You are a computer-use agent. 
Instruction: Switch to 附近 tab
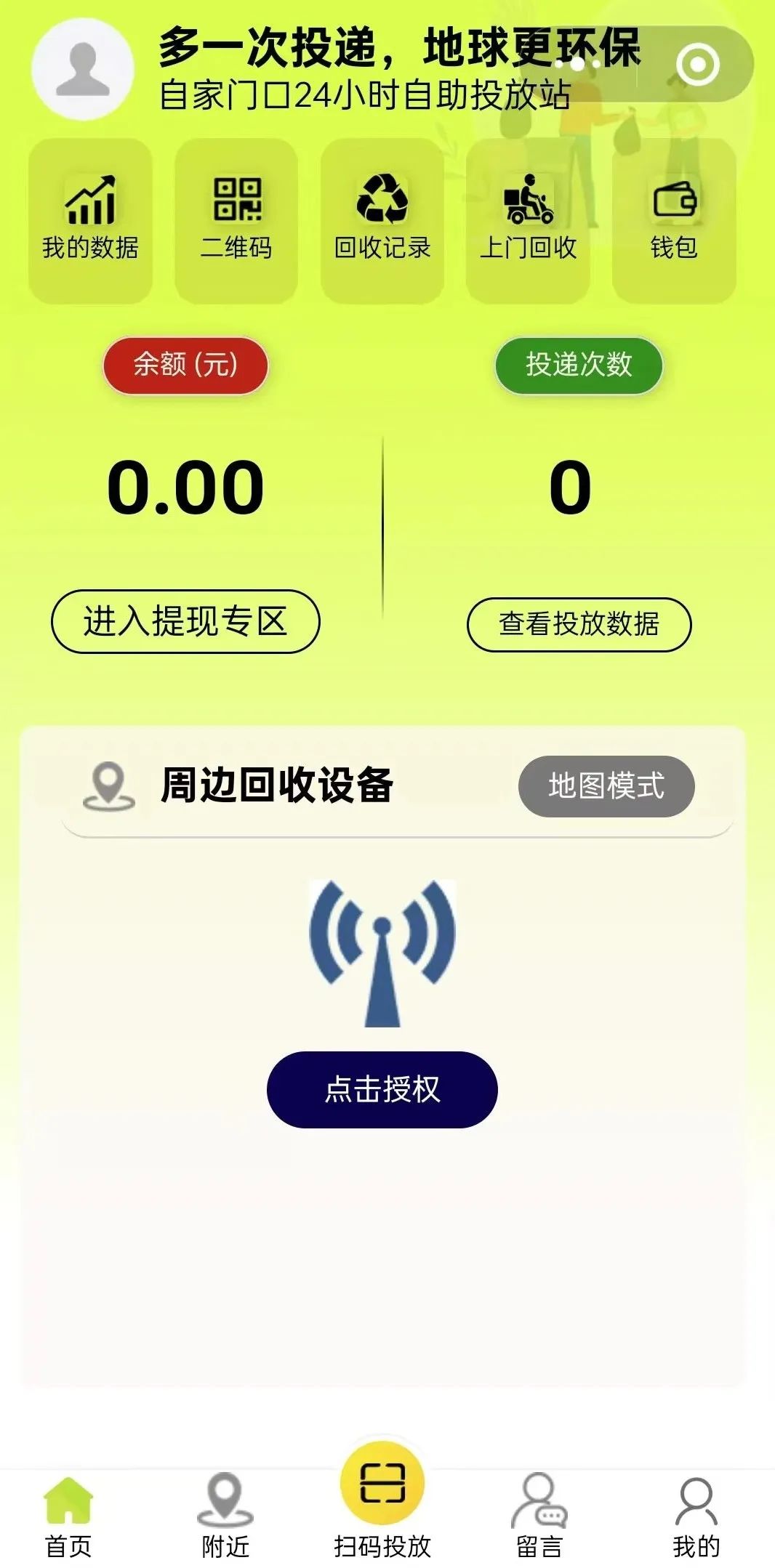pos(225,1517)
